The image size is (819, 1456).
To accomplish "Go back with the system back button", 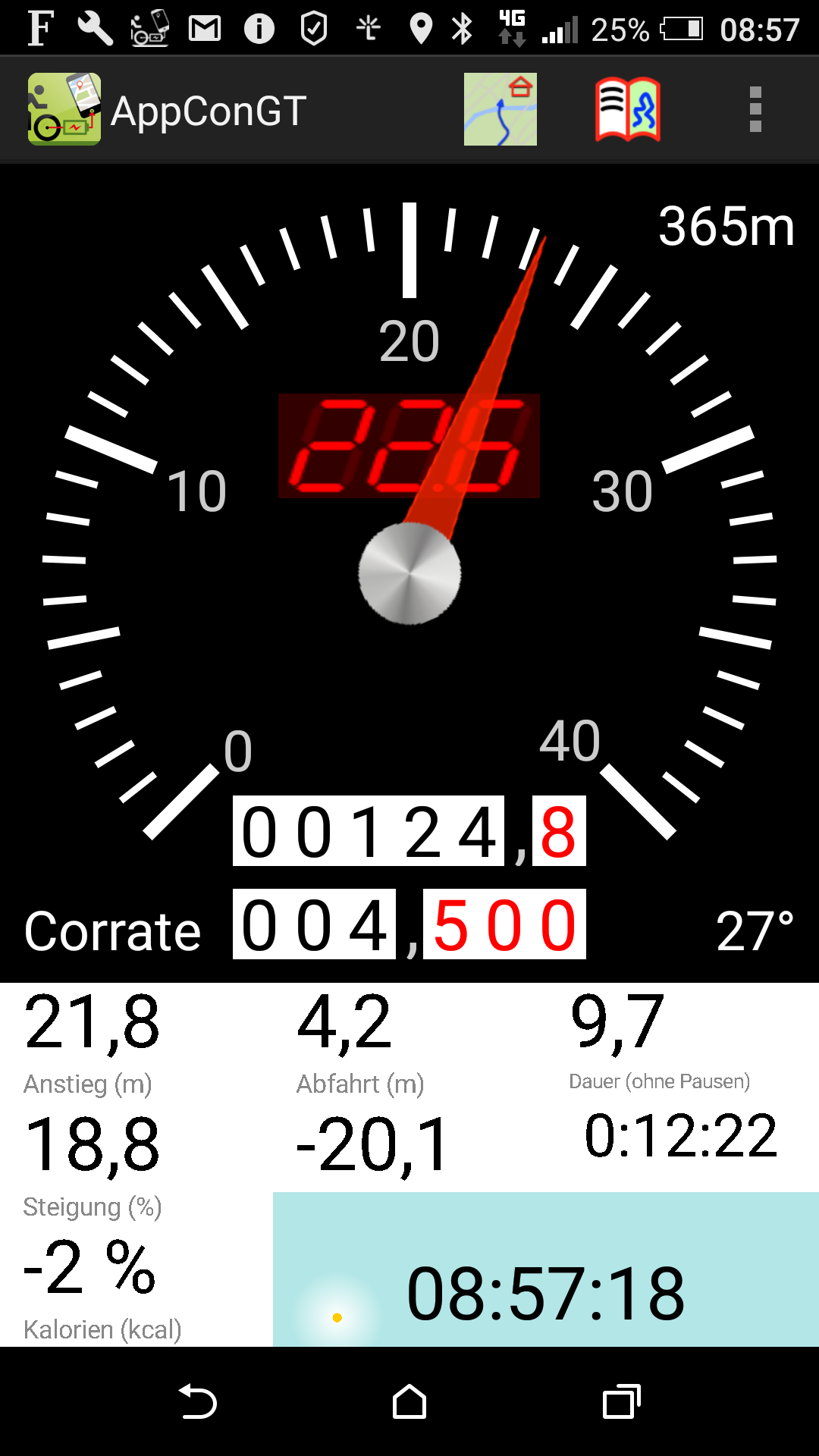I will [198, 1401].
